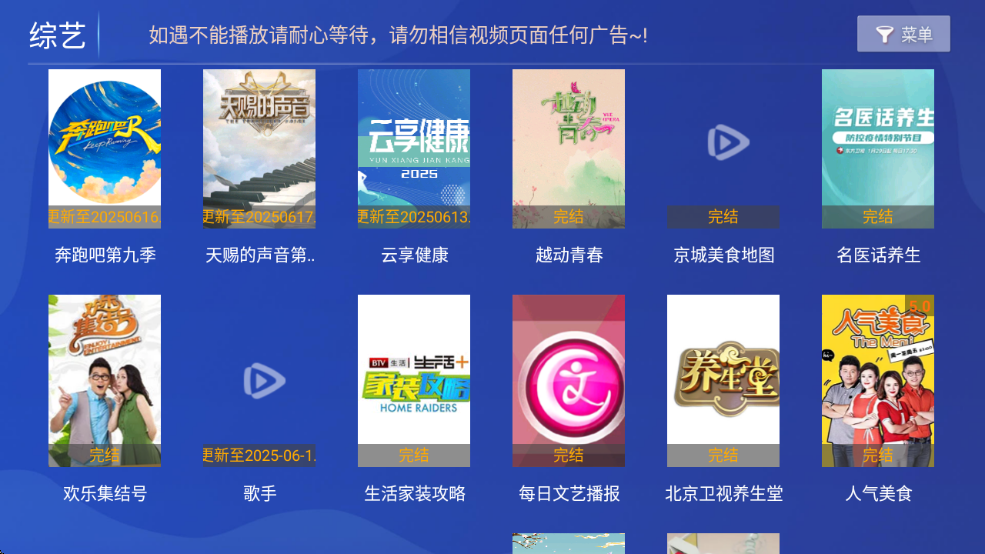
Task: Open 天赐的声音 show card
Action: pyautogui.click(x=259, y=149)
